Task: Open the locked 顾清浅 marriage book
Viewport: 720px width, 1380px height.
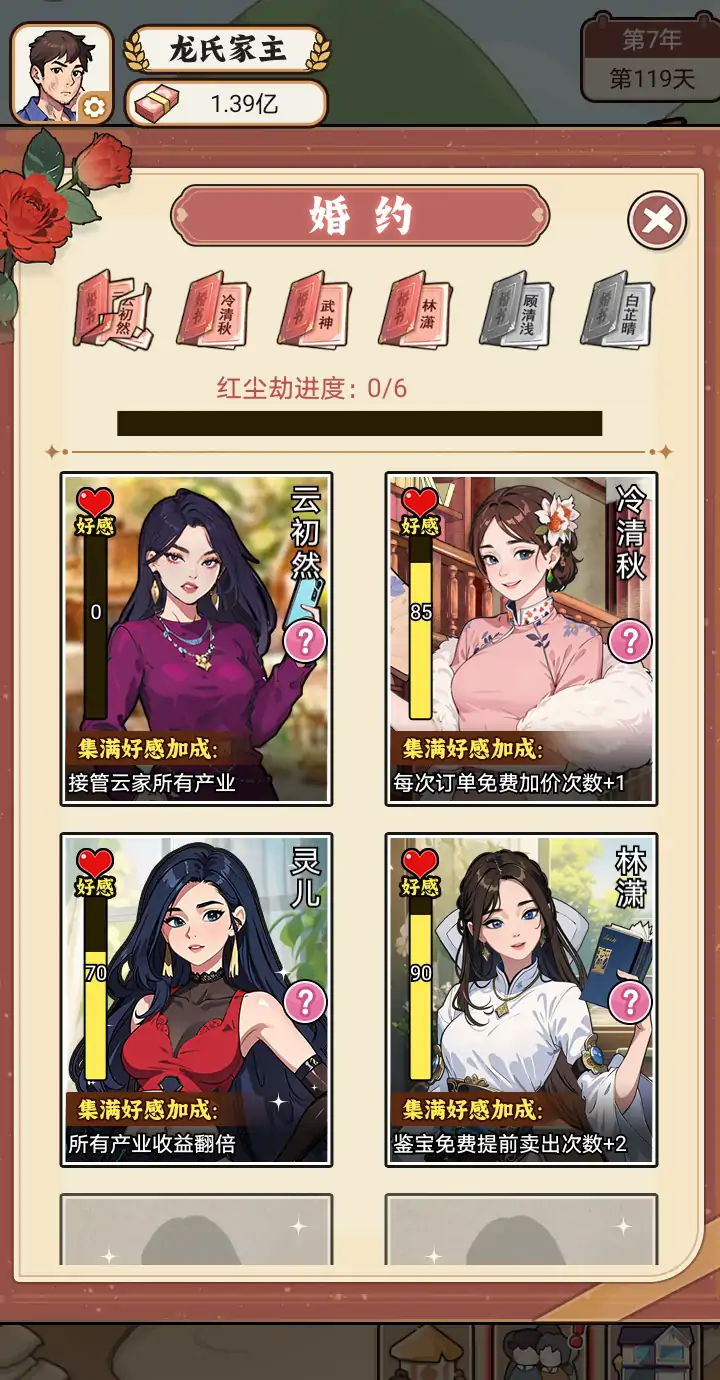Action: coord(516,310)
